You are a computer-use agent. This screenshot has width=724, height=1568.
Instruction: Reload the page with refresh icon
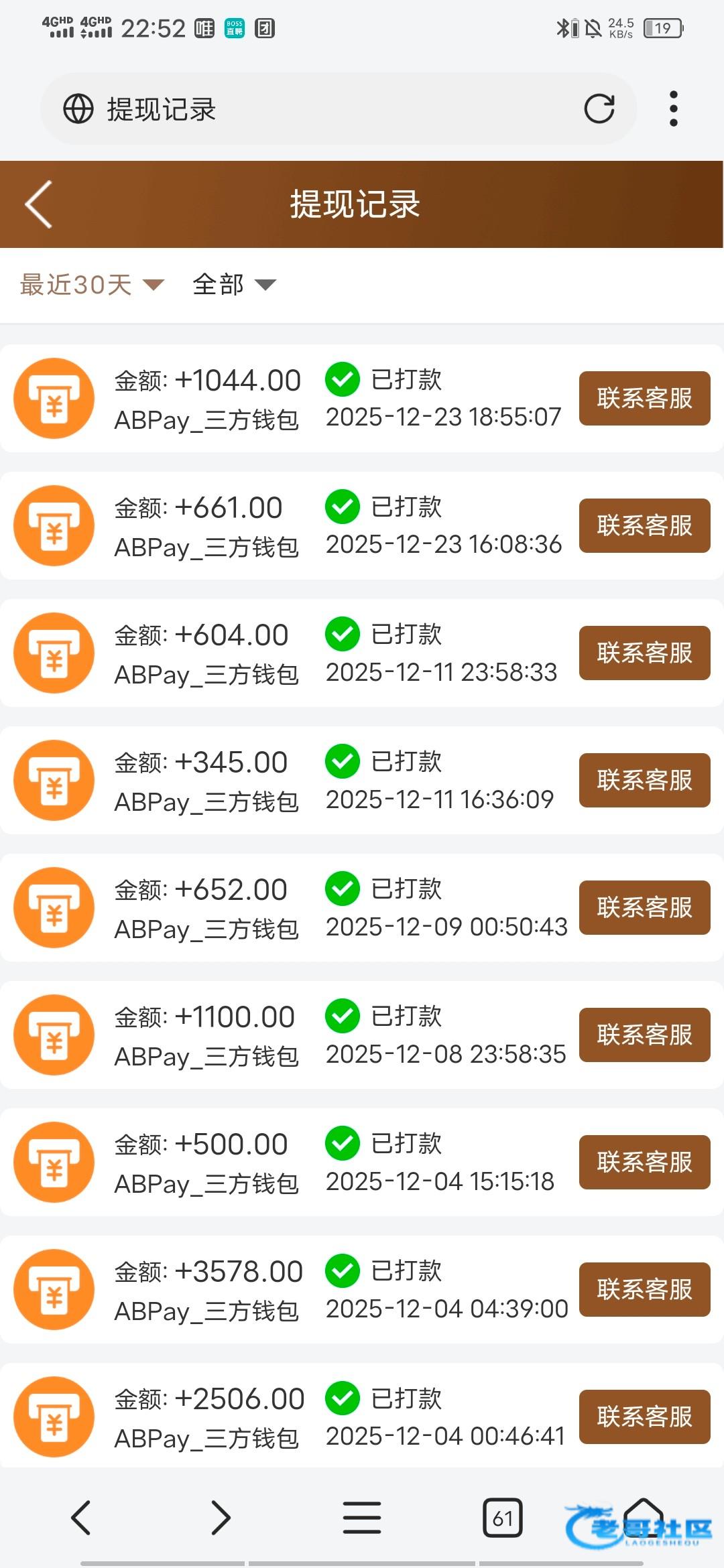(x=599, y=109)
